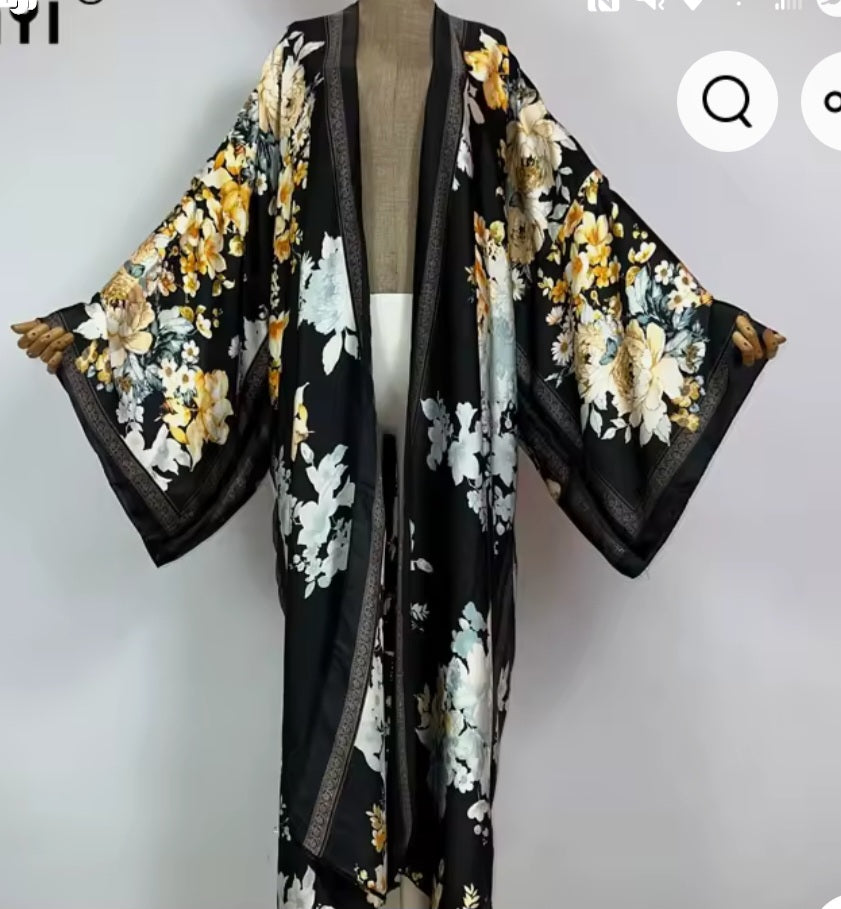Share this kimono product
The width and height of the screenshot is (841, 909).
coord(828,101)
